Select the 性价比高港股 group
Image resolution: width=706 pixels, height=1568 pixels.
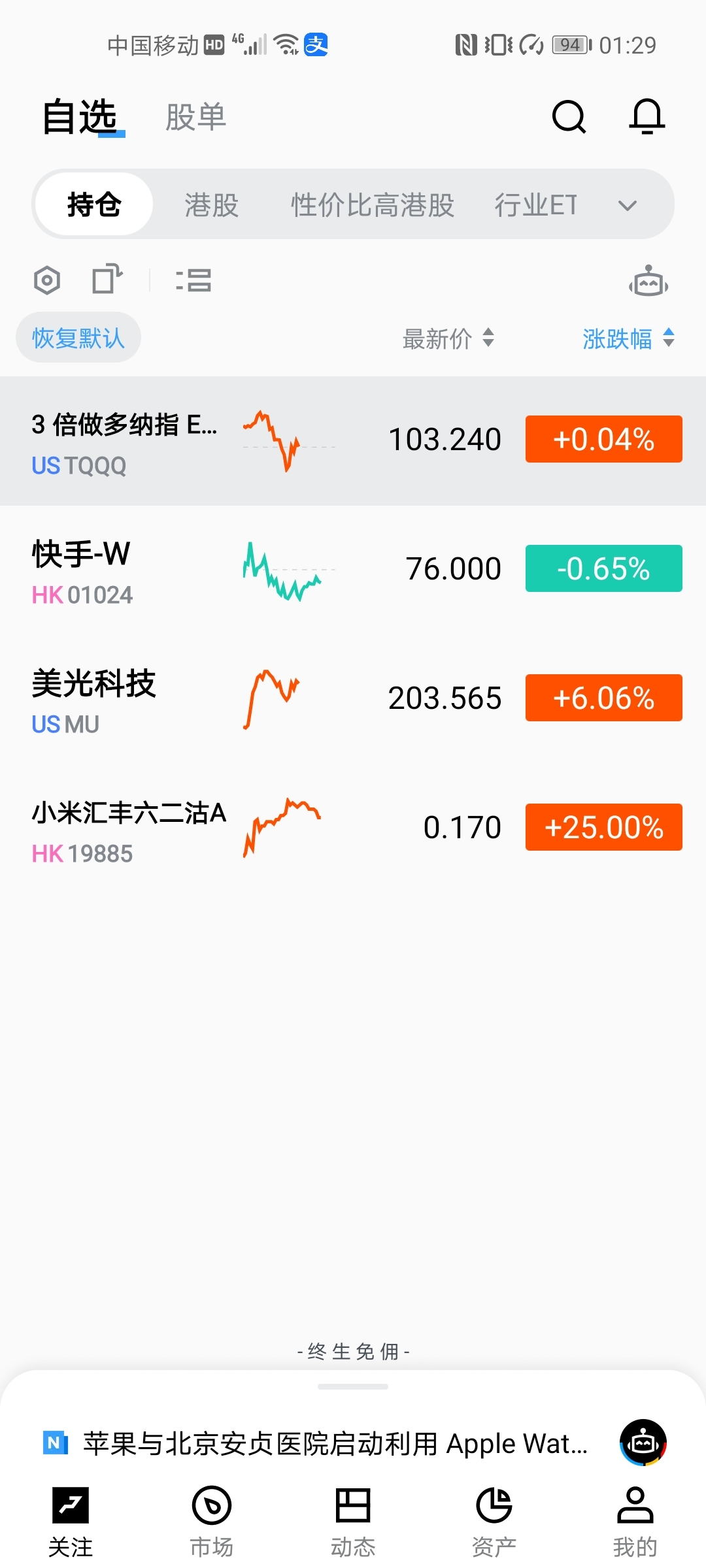click(x=372, y=205)
